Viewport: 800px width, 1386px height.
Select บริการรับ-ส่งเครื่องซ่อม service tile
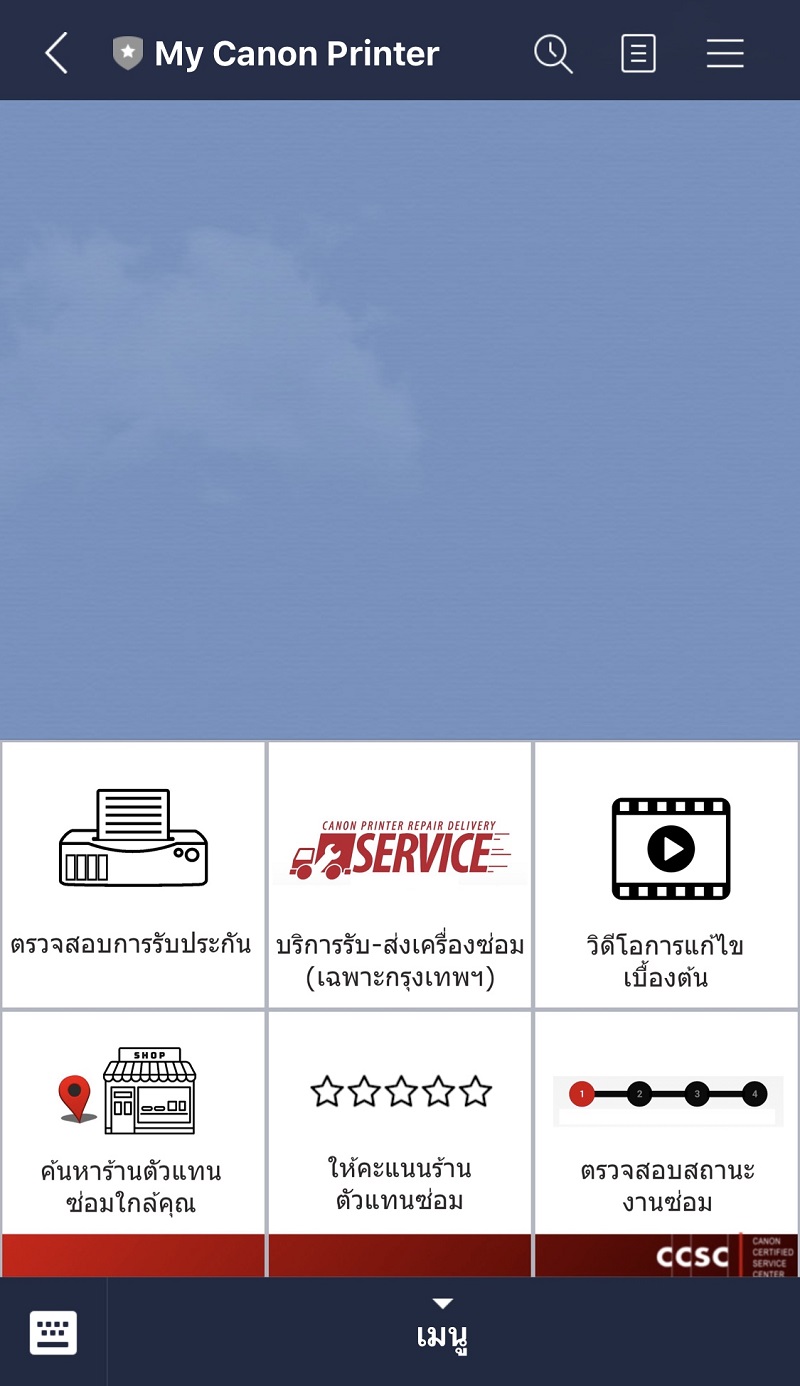pyautogui.click(x=400, y=875)
